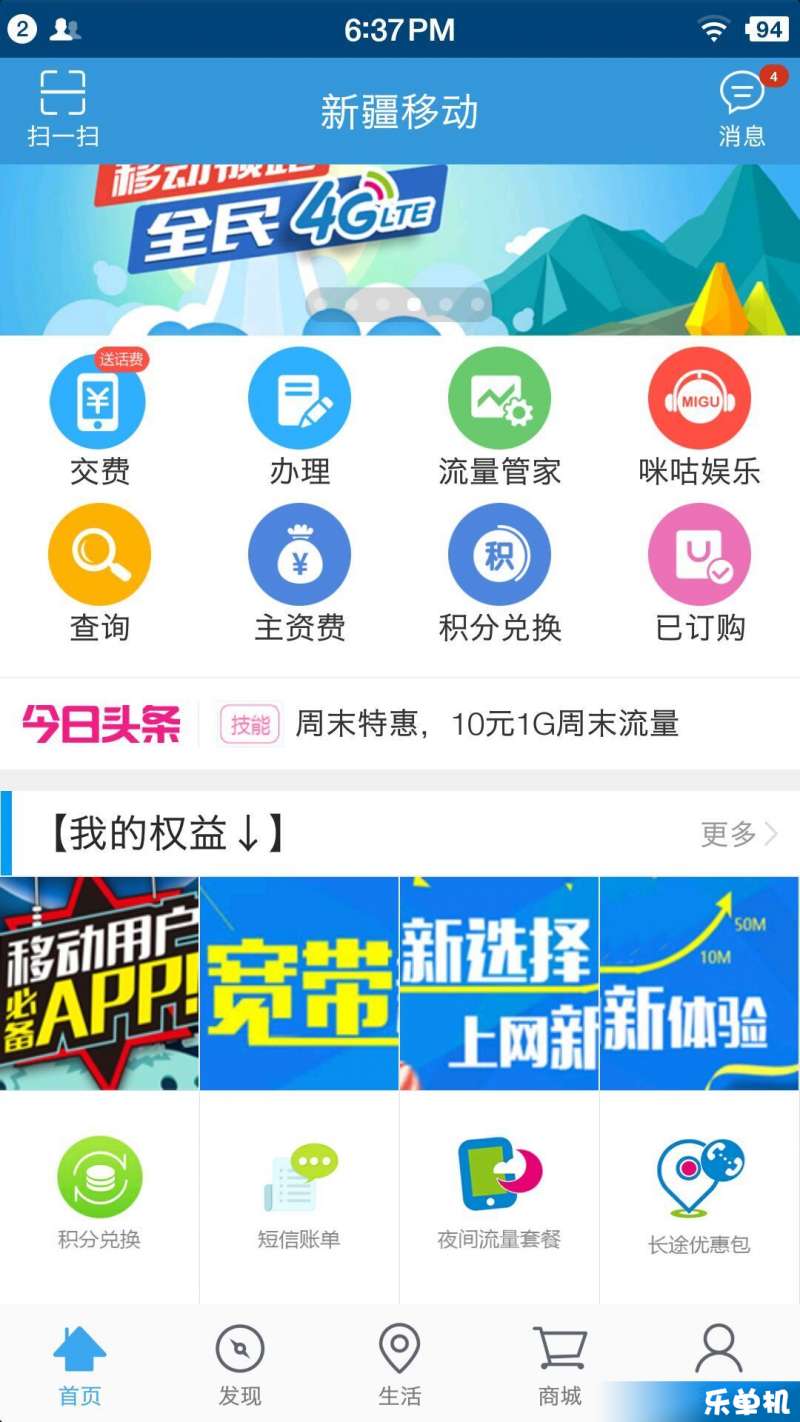Open the 全民4G LTE banner
This screenshot has height=1422, width=800.
tap(400, 250)
